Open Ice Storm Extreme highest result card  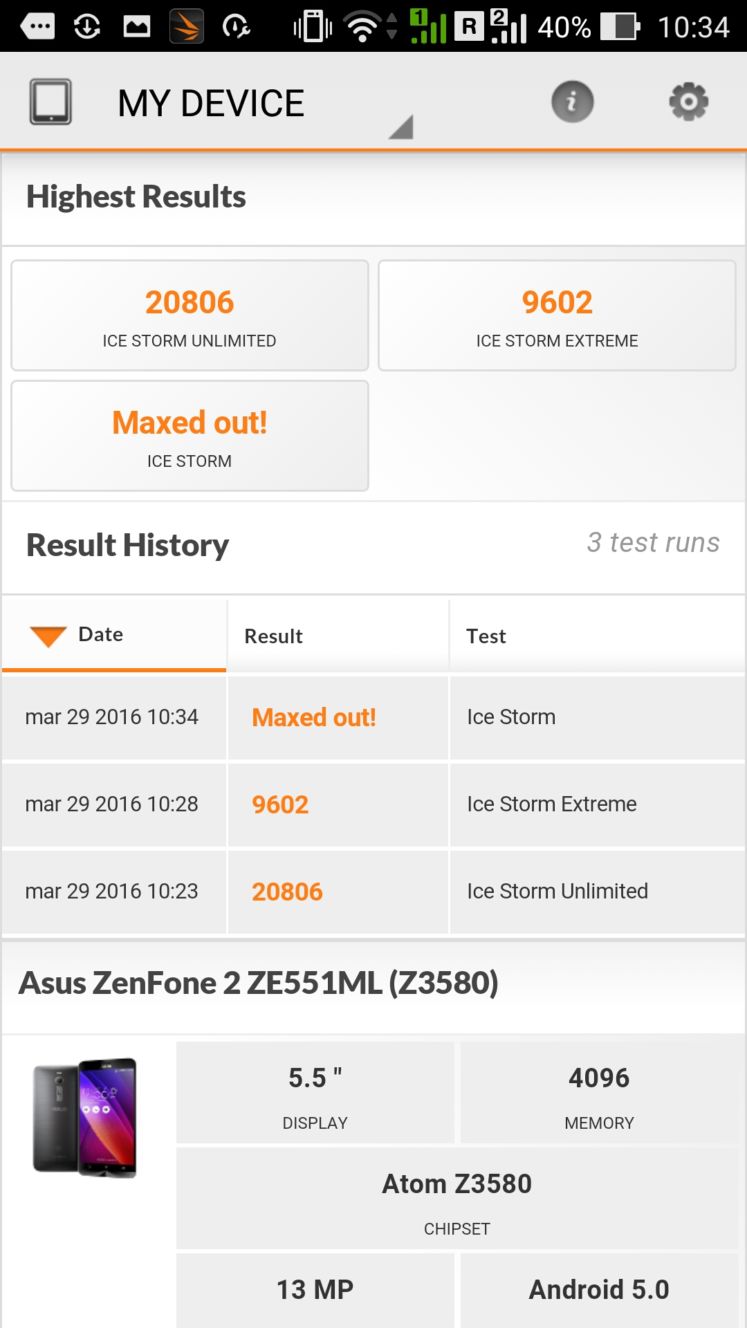[x=557, y=316]
